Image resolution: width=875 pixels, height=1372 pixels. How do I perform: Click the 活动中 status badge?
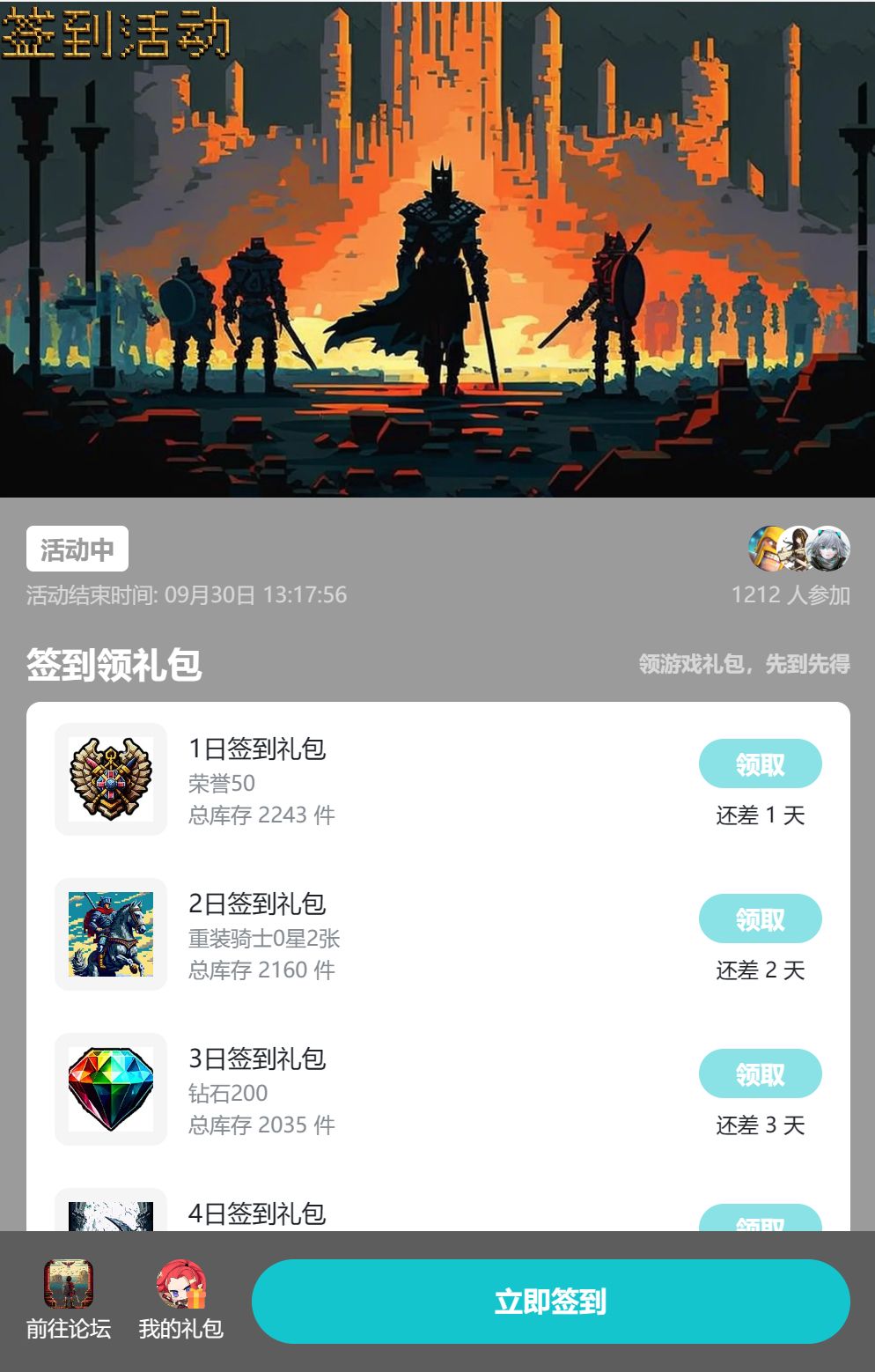tap(76, 548)
